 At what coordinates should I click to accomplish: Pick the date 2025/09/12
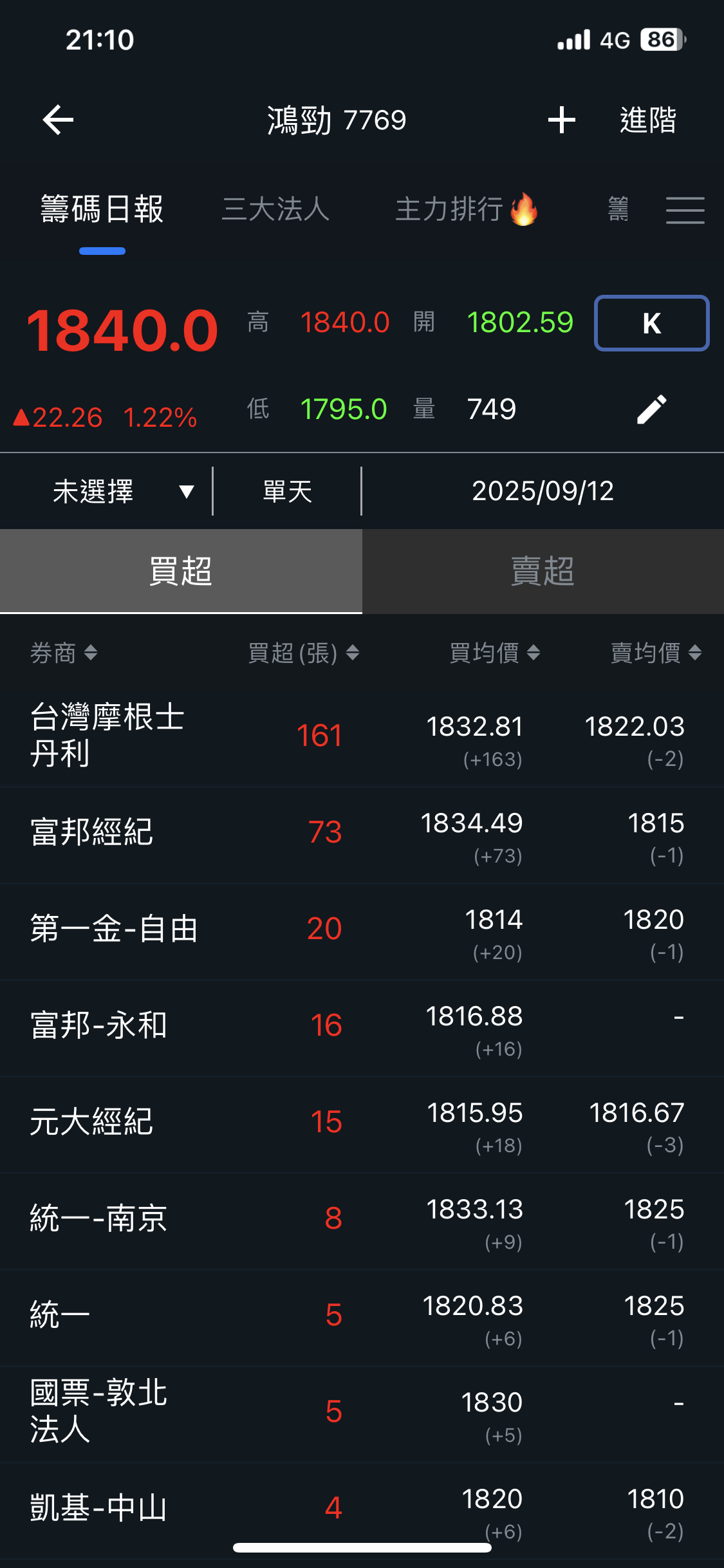click(x=543, y=492)
